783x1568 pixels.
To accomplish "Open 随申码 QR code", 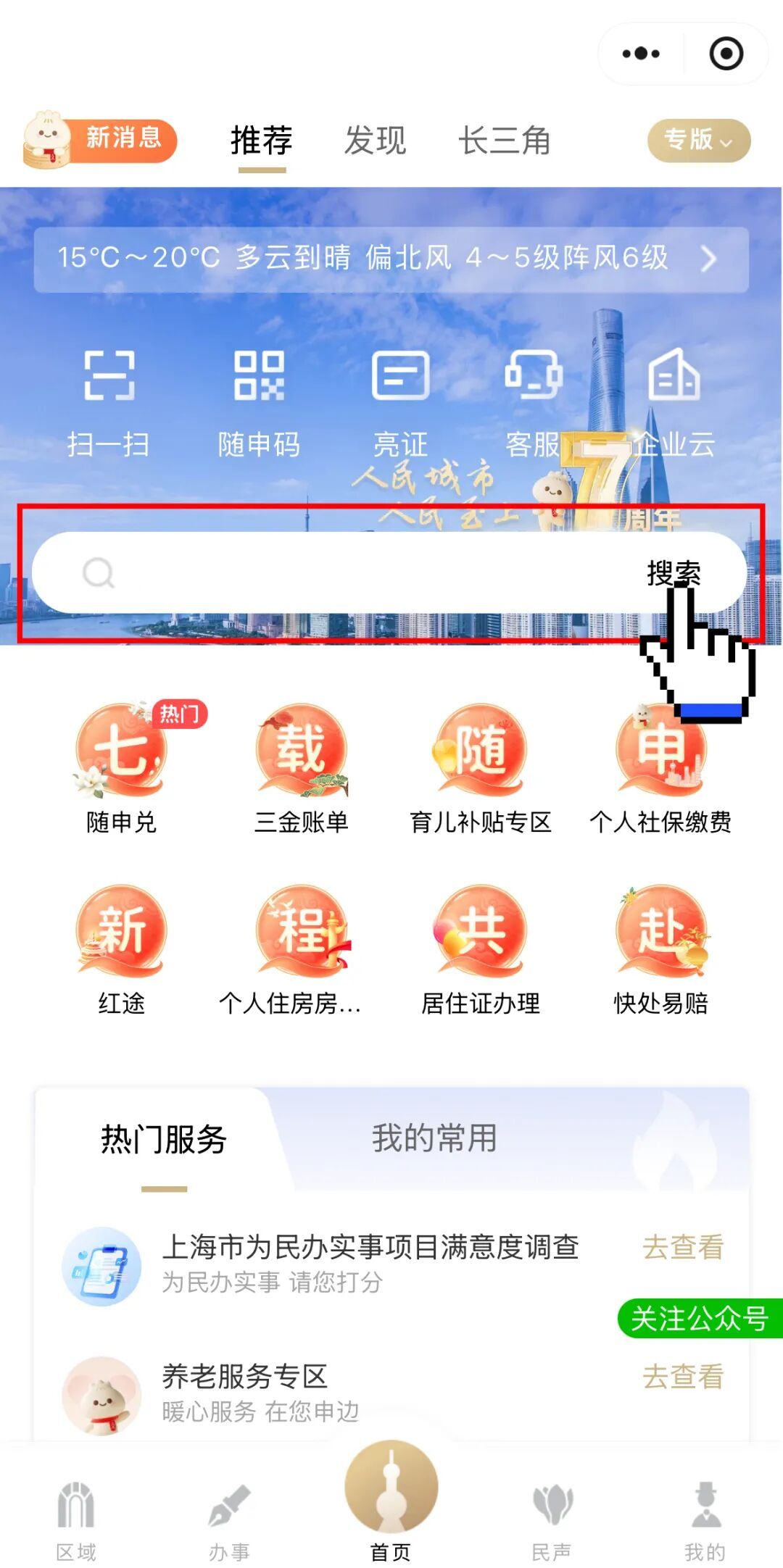I will [259, 403].
